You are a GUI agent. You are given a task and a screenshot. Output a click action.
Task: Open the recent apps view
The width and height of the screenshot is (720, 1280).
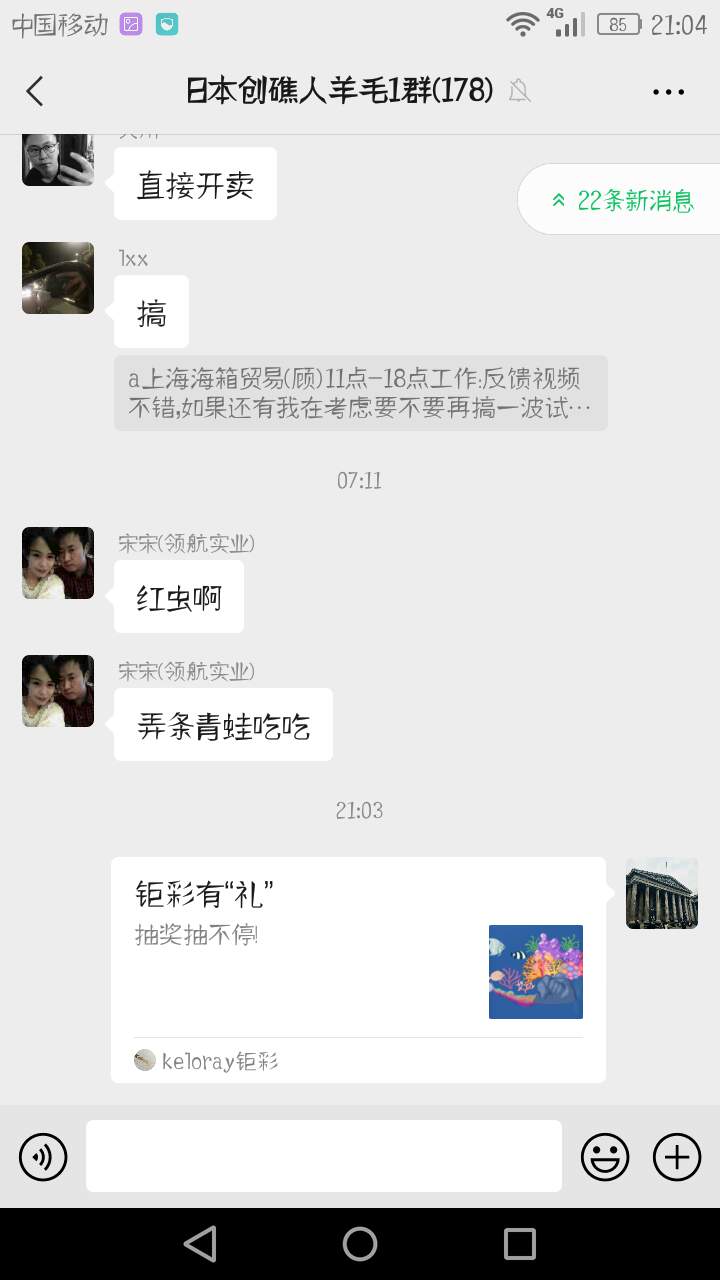pyautogui.click(x=520, y=1244)
